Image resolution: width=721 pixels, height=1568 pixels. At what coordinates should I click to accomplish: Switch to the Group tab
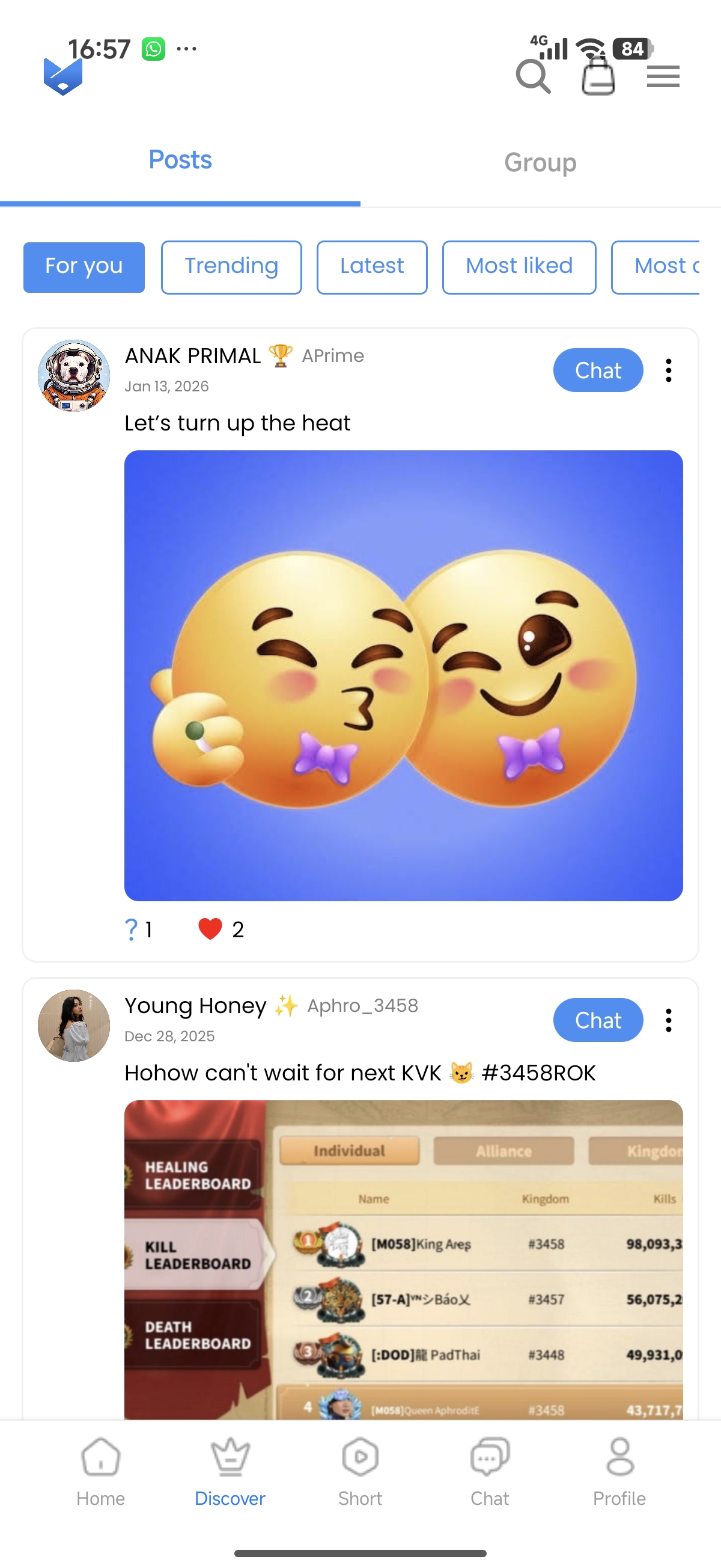click(x=540, y=162)
